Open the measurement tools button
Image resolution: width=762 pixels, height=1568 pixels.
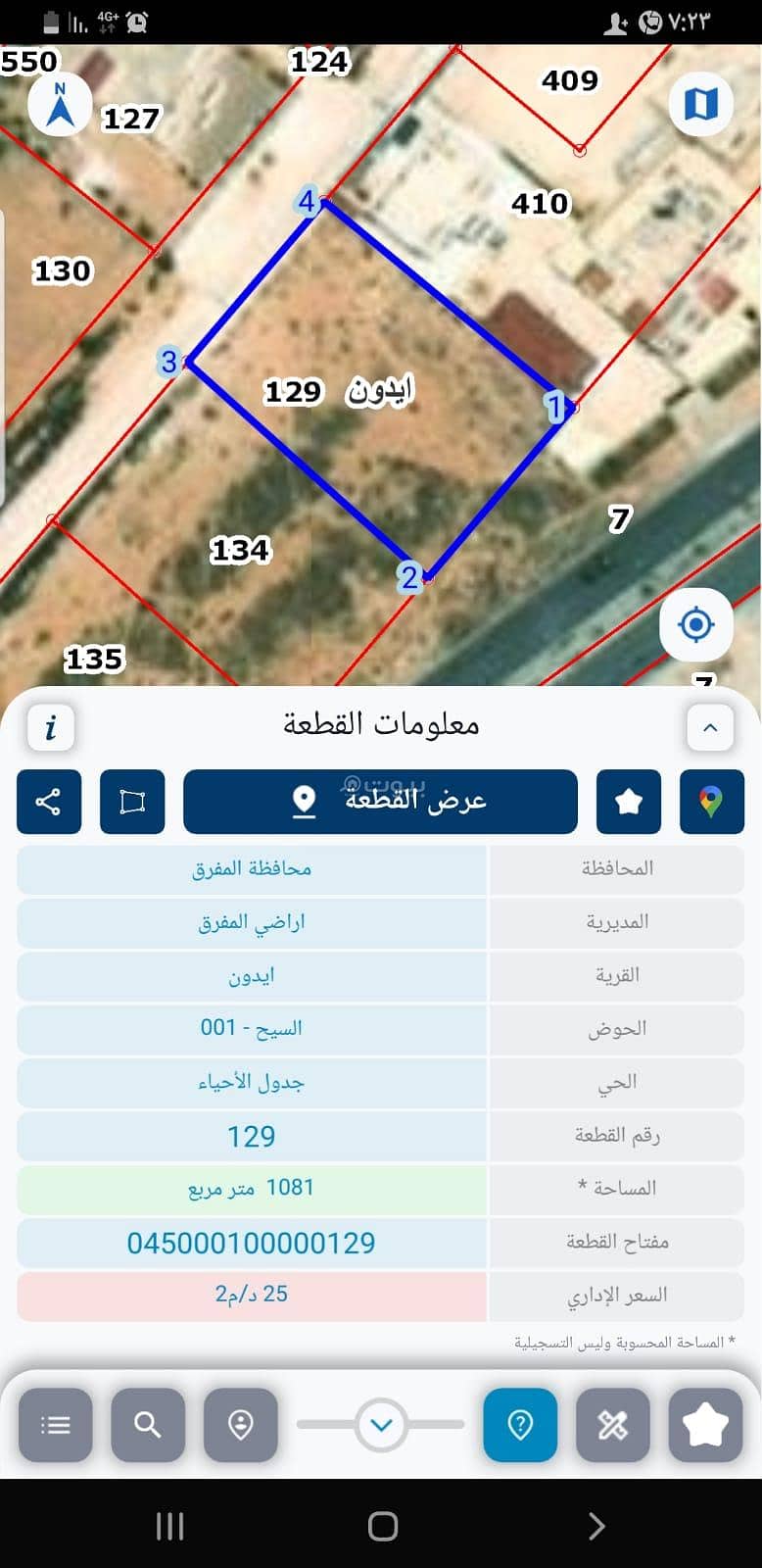coord(613,1425)
